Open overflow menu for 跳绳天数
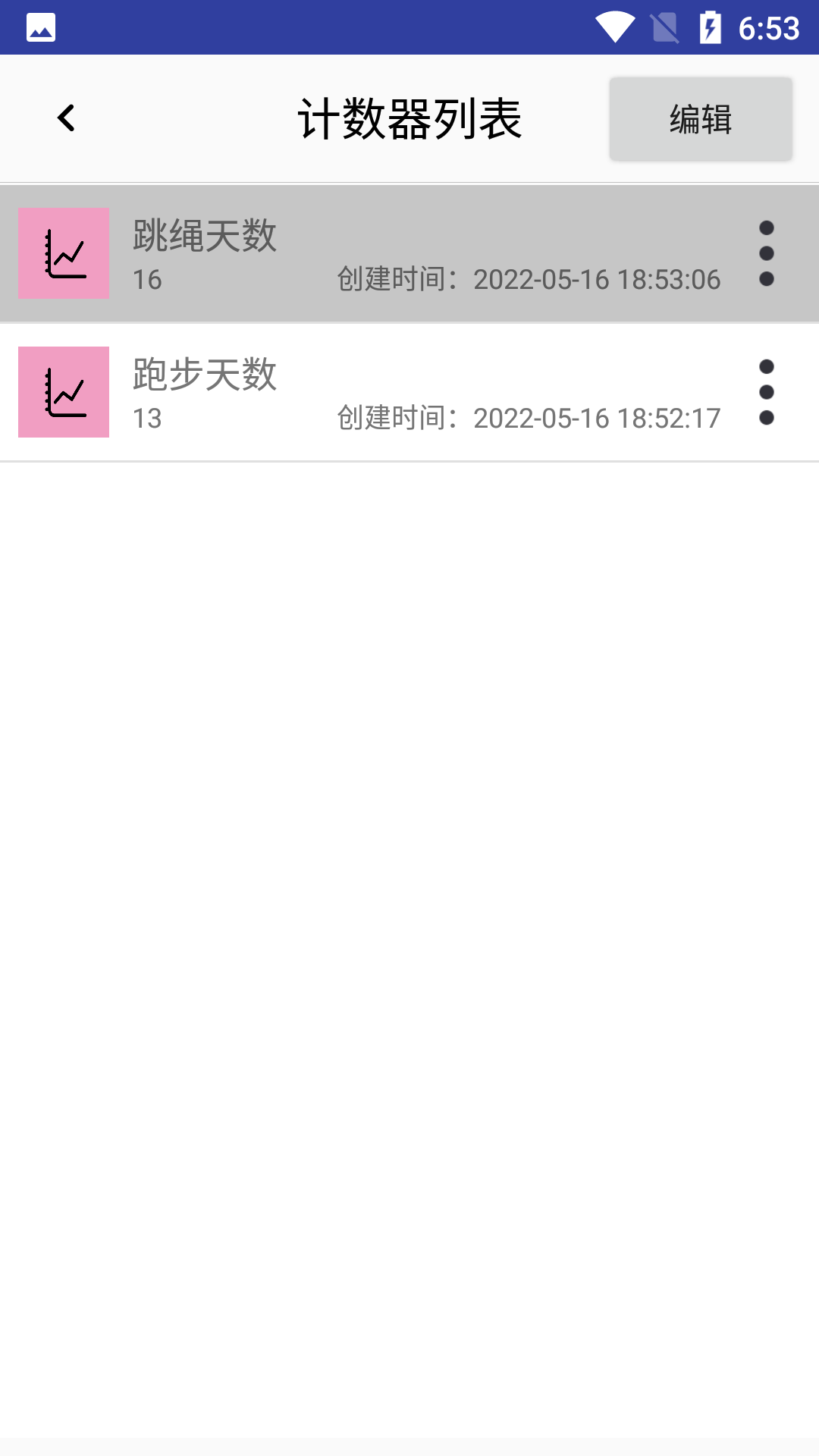Viewport: 819px width, 1456px height. tap(766, 253)
